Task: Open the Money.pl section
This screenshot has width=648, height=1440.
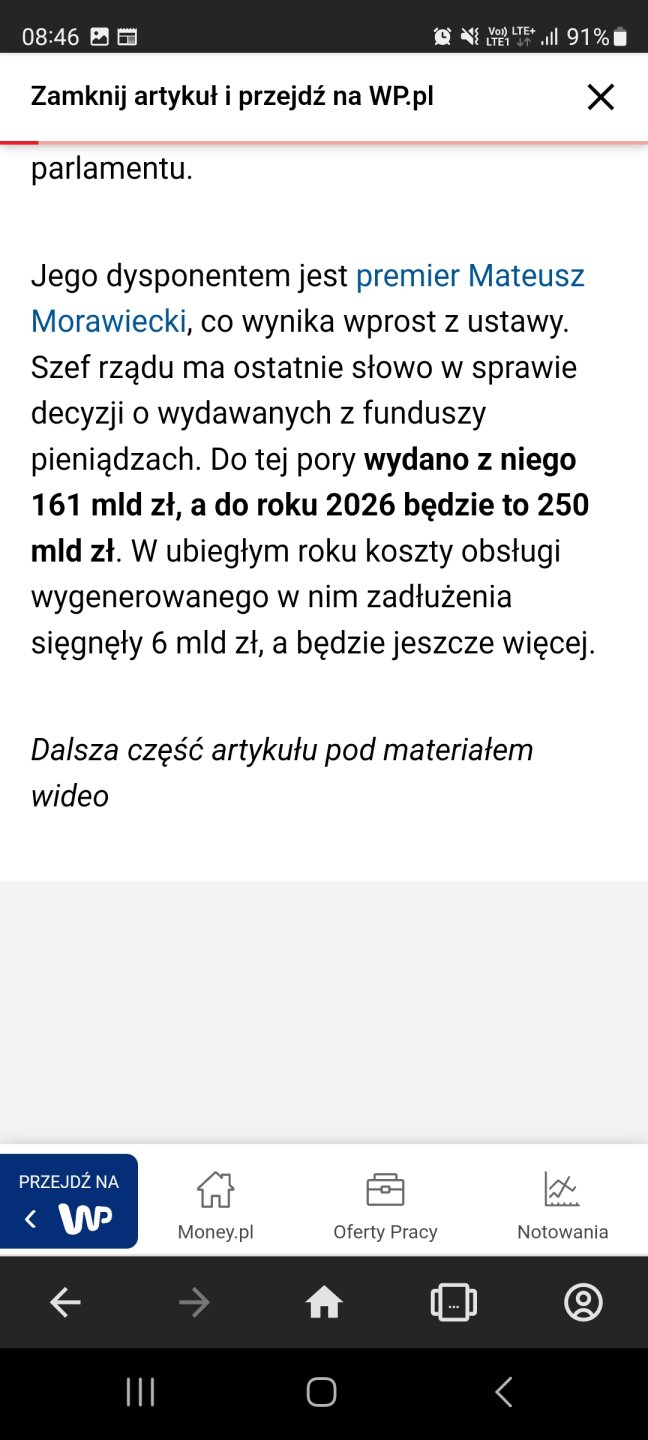Action: 216,1204
